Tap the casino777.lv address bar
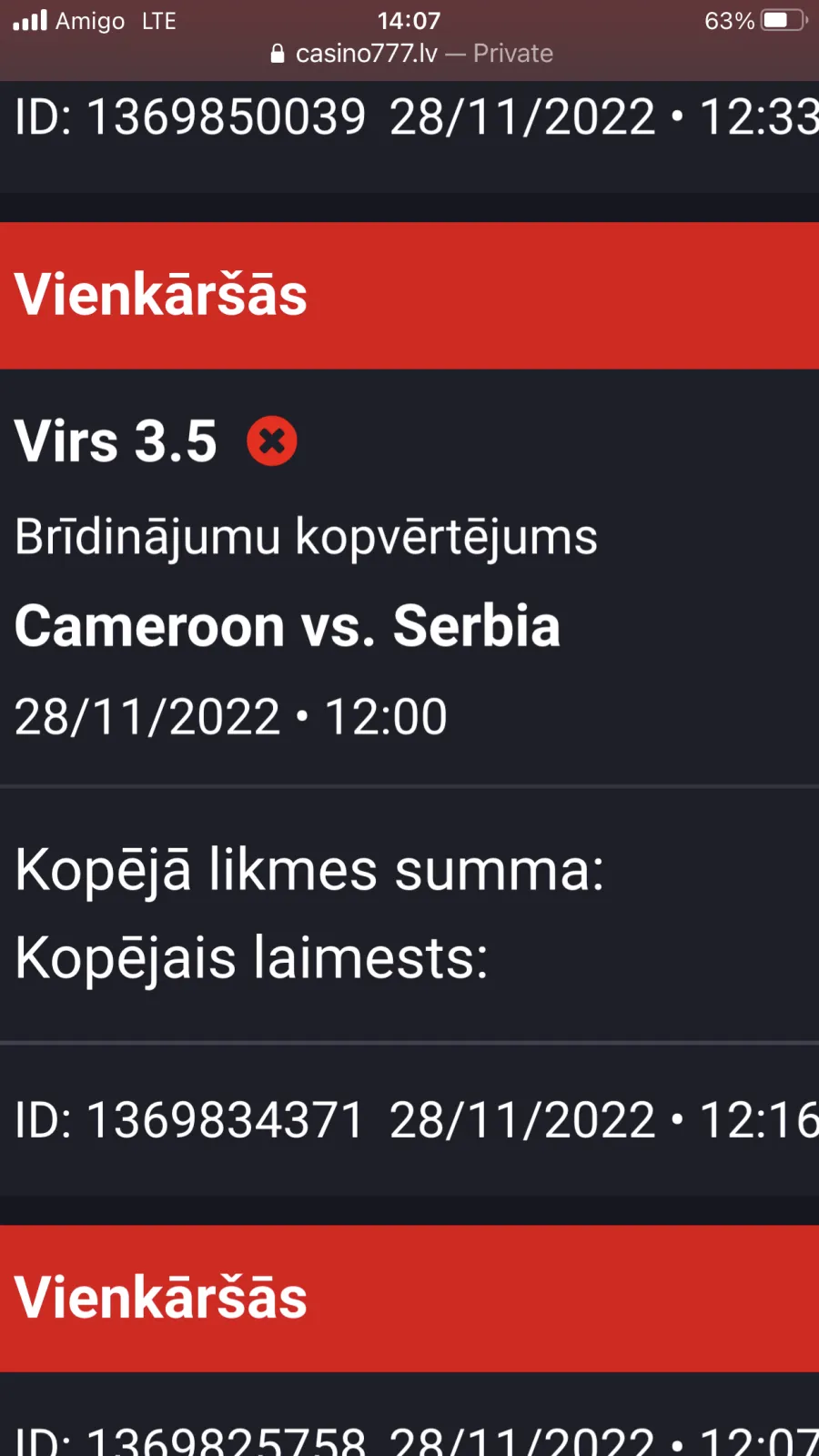 click(411, 54)
